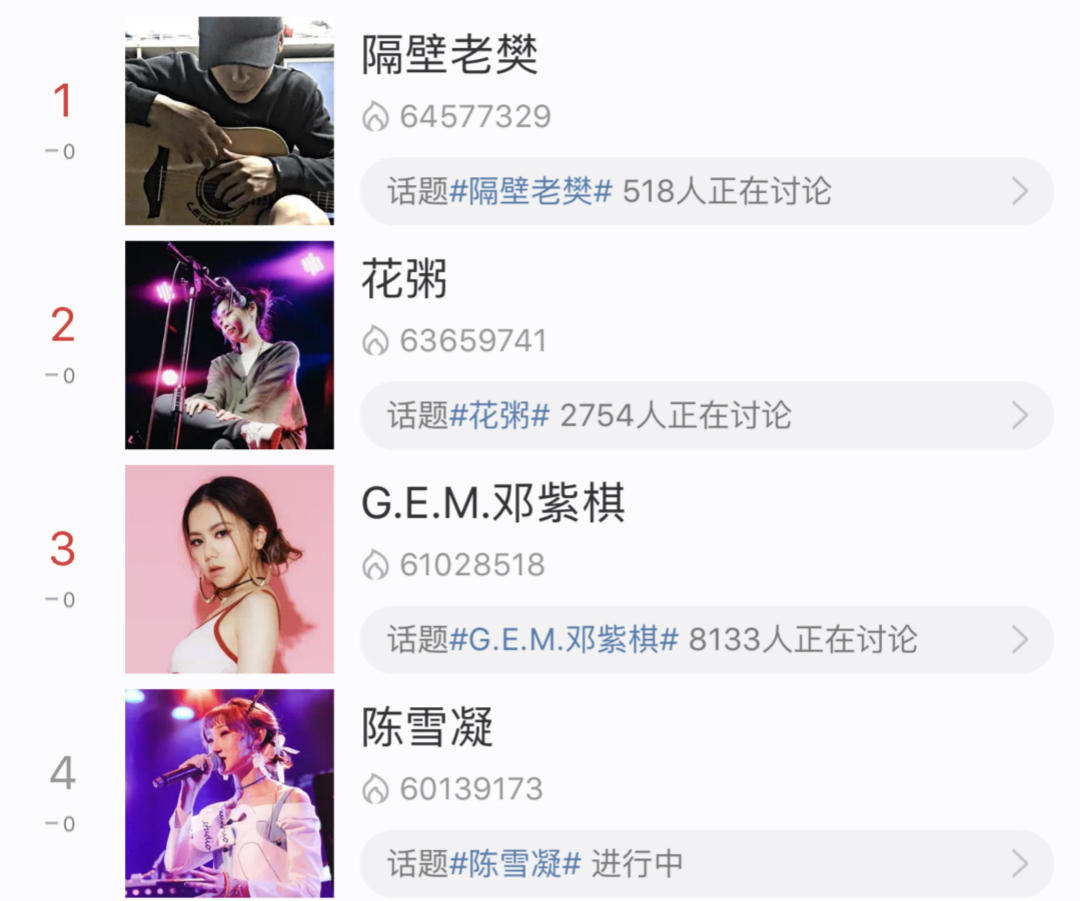Open the 陈雪凝 topic discussion

click(705, 863)
